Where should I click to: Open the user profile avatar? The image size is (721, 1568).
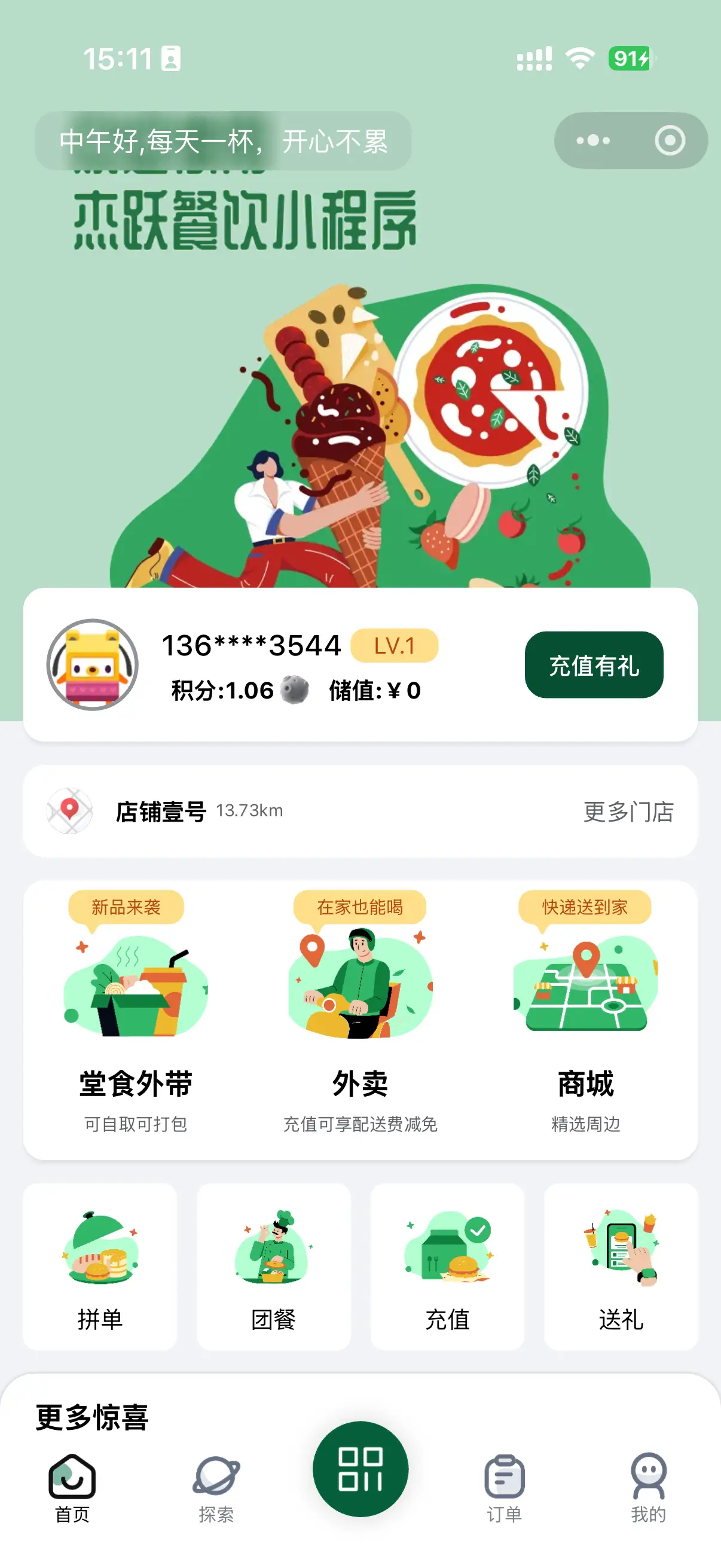[93, 665]
